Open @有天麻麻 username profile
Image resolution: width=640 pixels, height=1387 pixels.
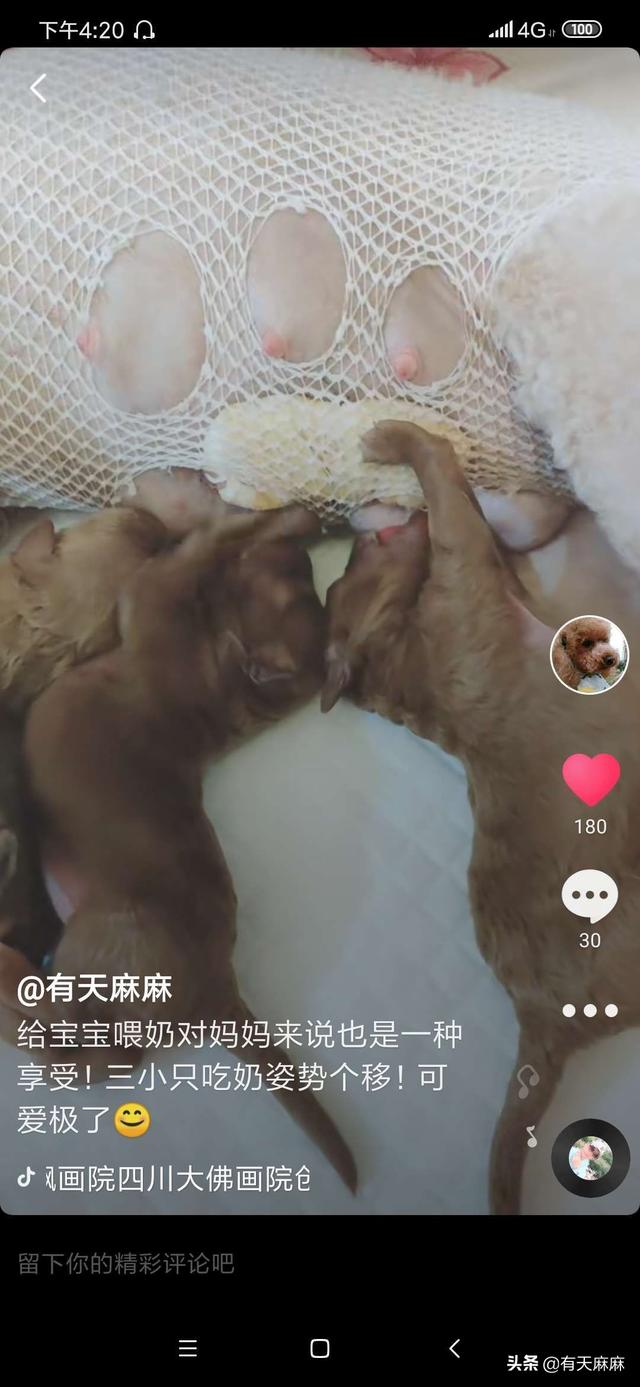pos(95,989)
